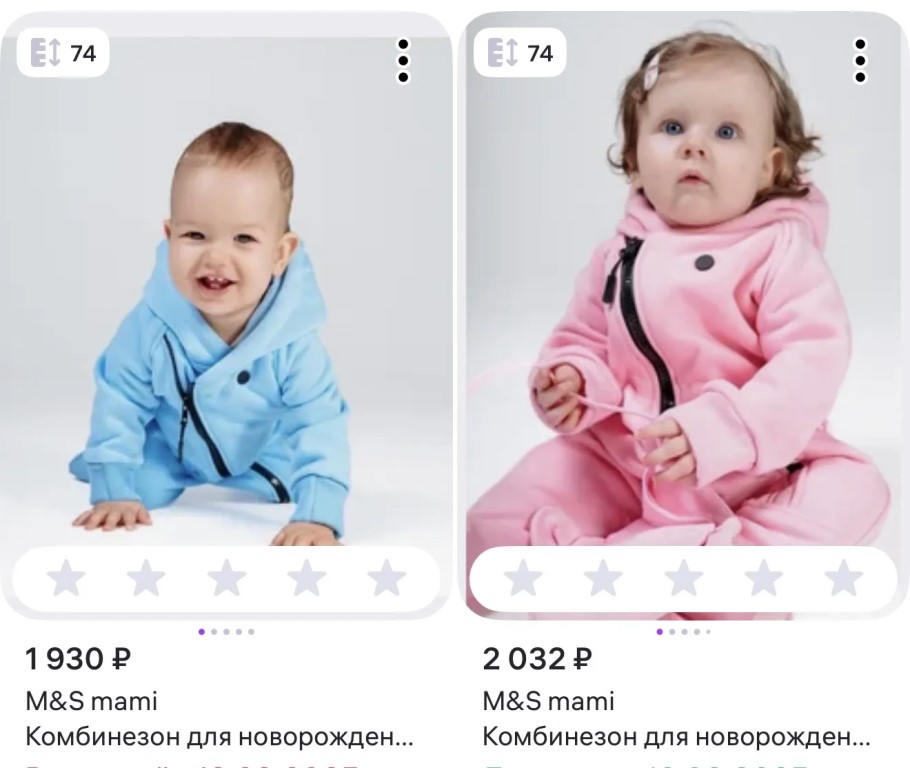Rate the pink jumpsuit five stars
Image resolution: width=910 pixels, height=768 pixels.
pos(843,578)
